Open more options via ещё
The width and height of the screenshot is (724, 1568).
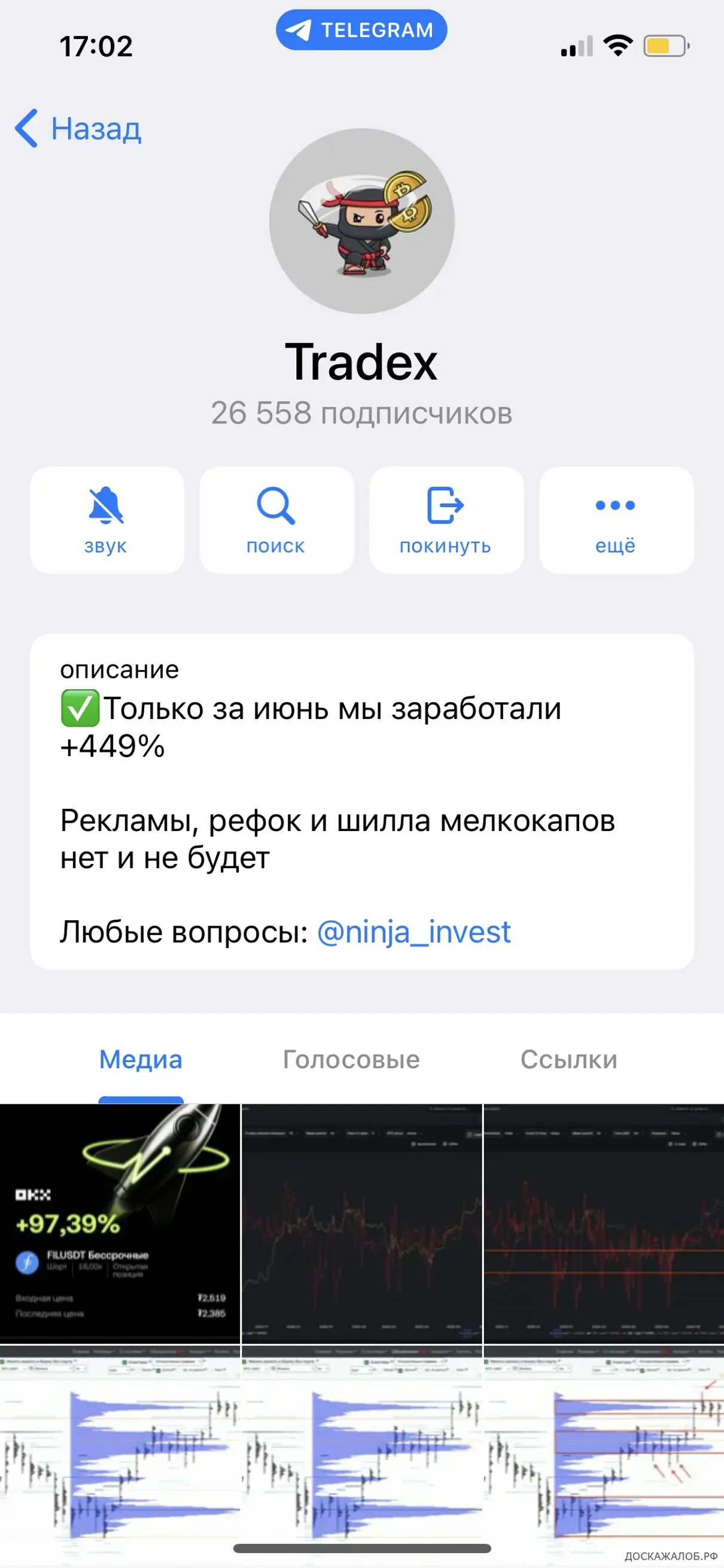pos(616,520)
